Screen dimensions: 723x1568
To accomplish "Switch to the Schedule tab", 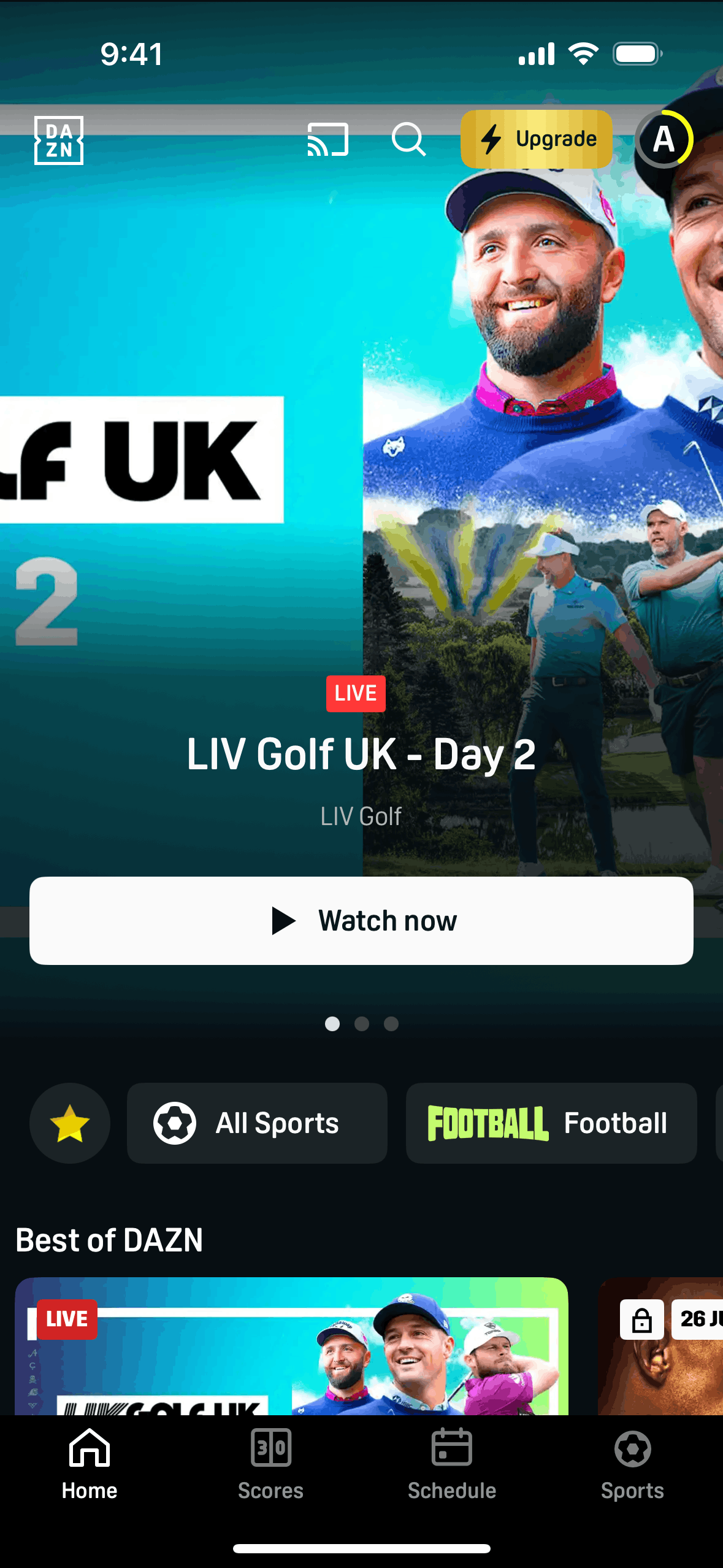I will coord(451,1463).
